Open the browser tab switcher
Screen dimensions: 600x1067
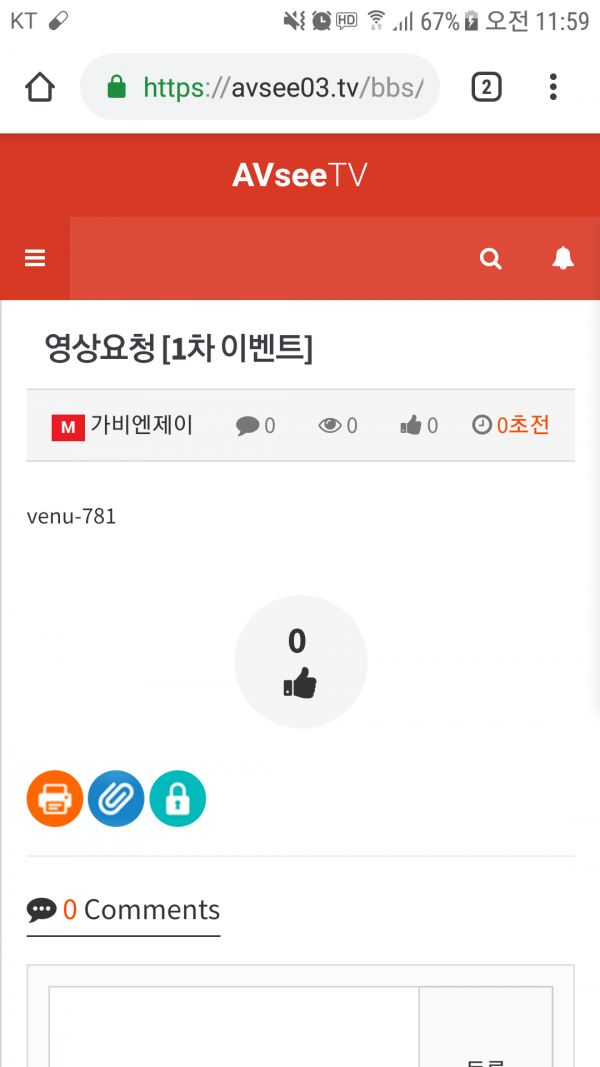point(486,87)
